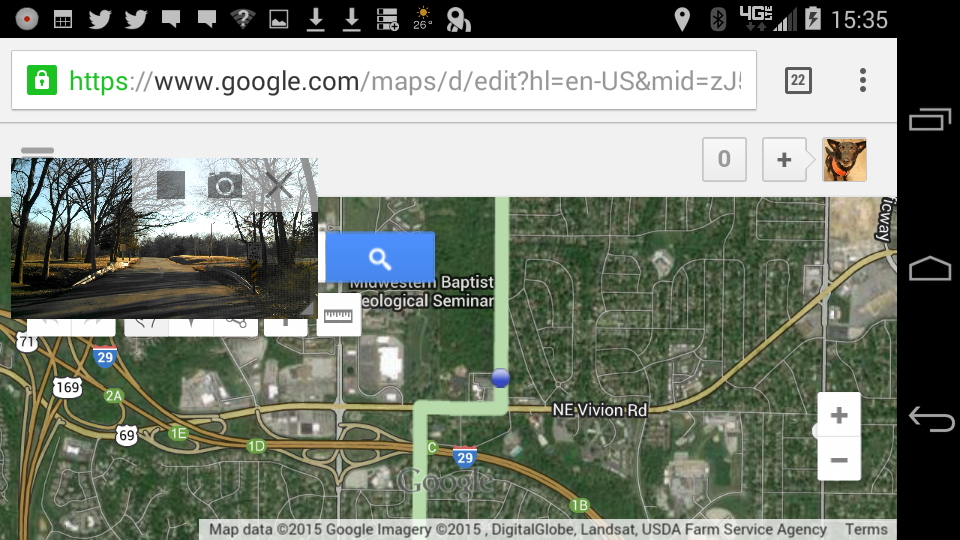Go back with the system back button
The width and height of the screenshot is (960, 540).
coord(930,418)
